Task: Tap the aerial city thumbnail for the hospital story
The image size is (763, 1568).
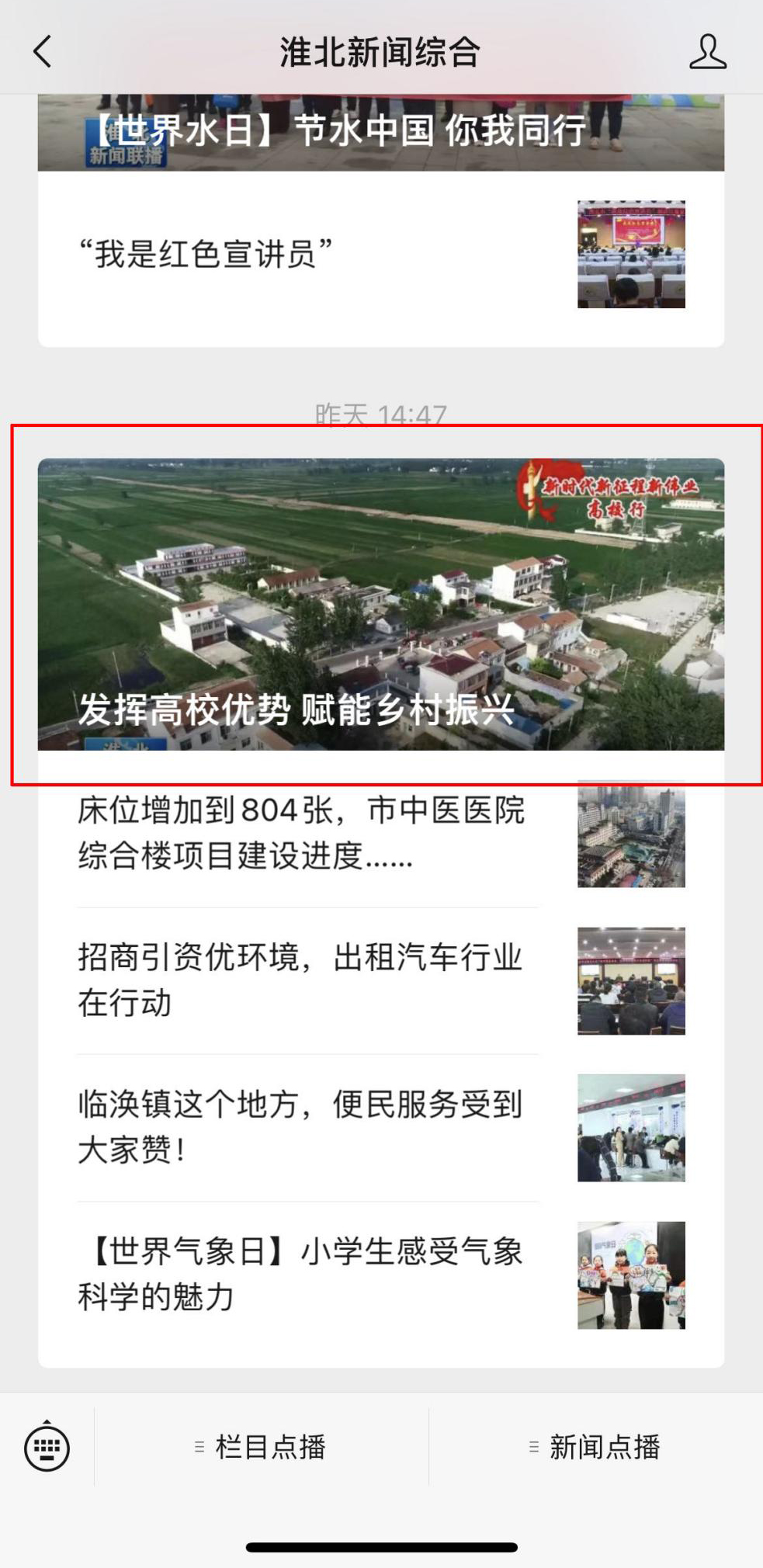Action: [x=632, y=834]
